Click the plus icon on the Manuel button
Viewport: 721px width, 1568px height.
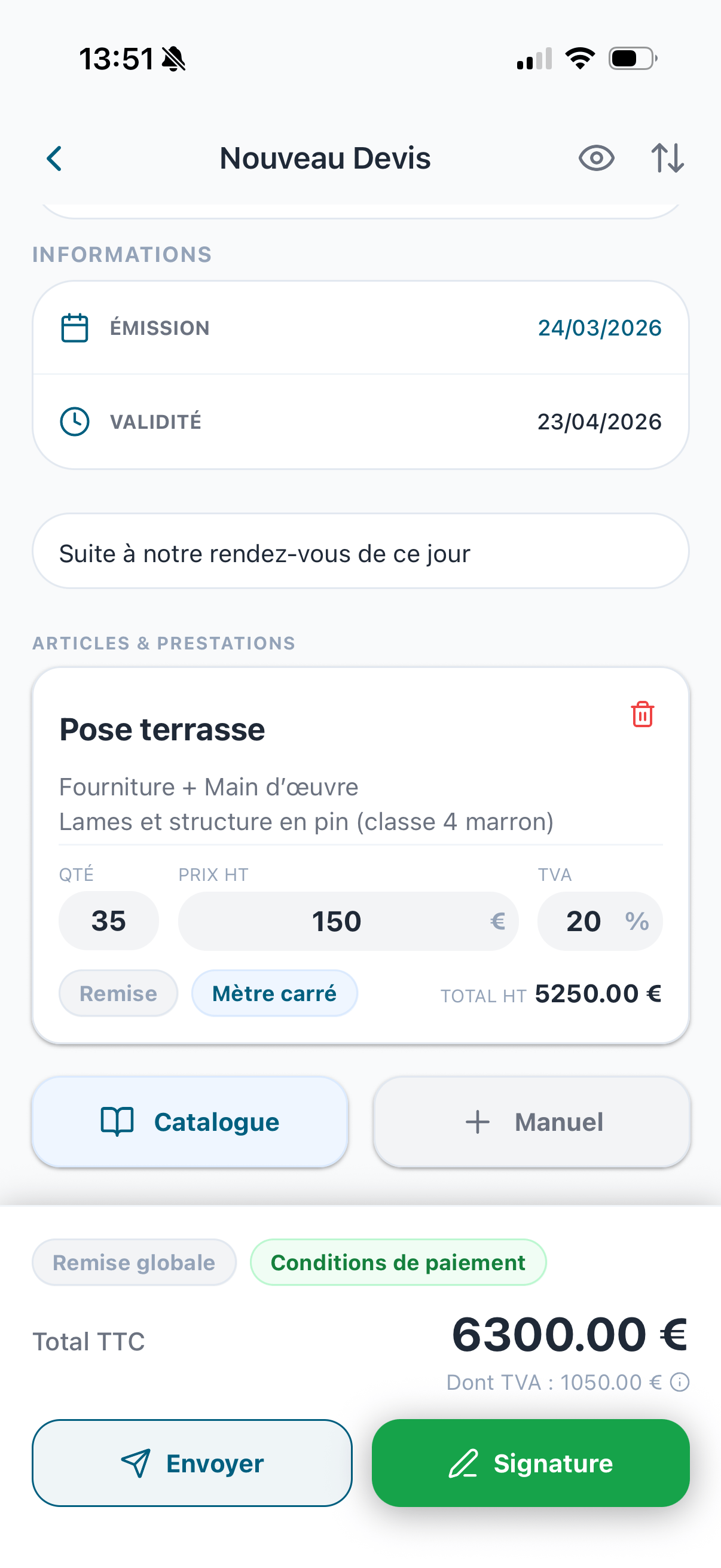[x=476, y=1122]
